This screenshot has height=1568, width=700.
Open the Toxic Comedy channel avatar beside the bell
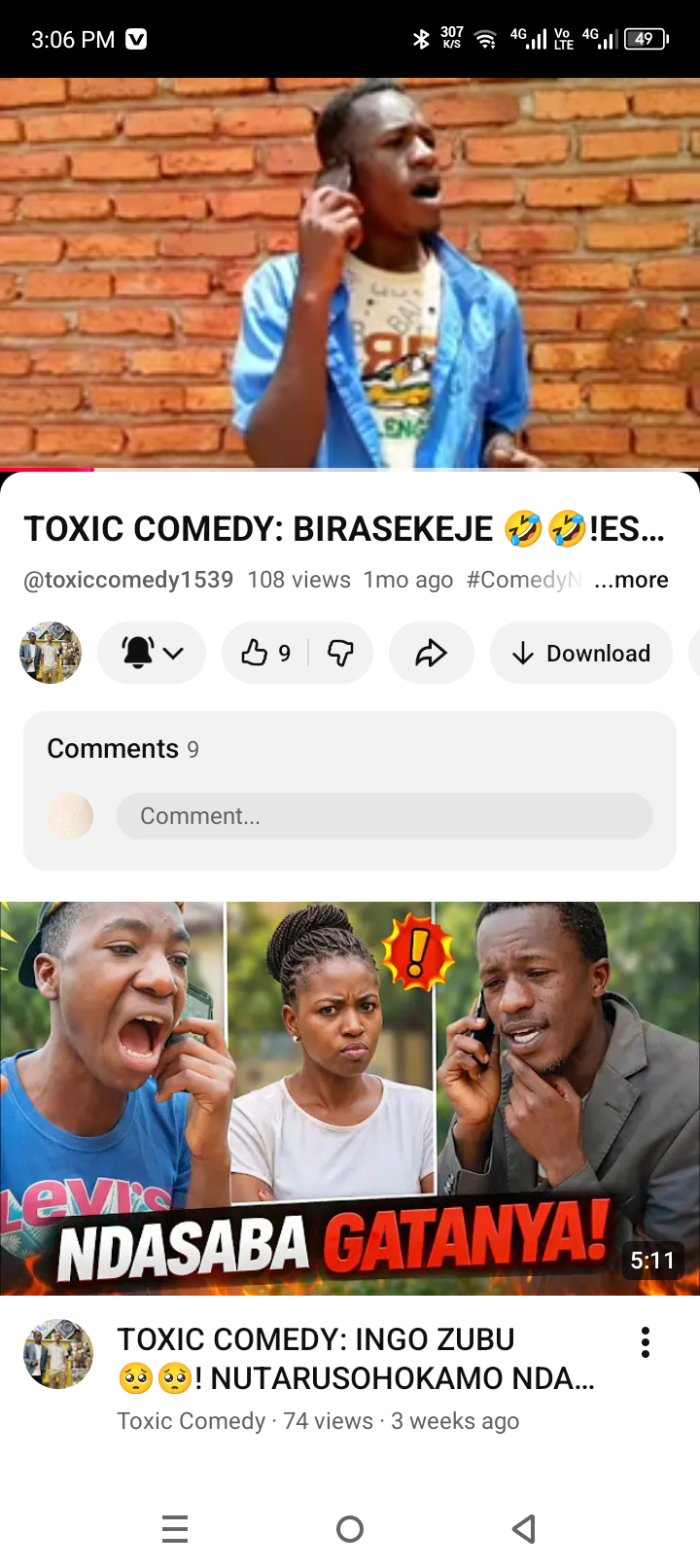click(x=51, y=653)
